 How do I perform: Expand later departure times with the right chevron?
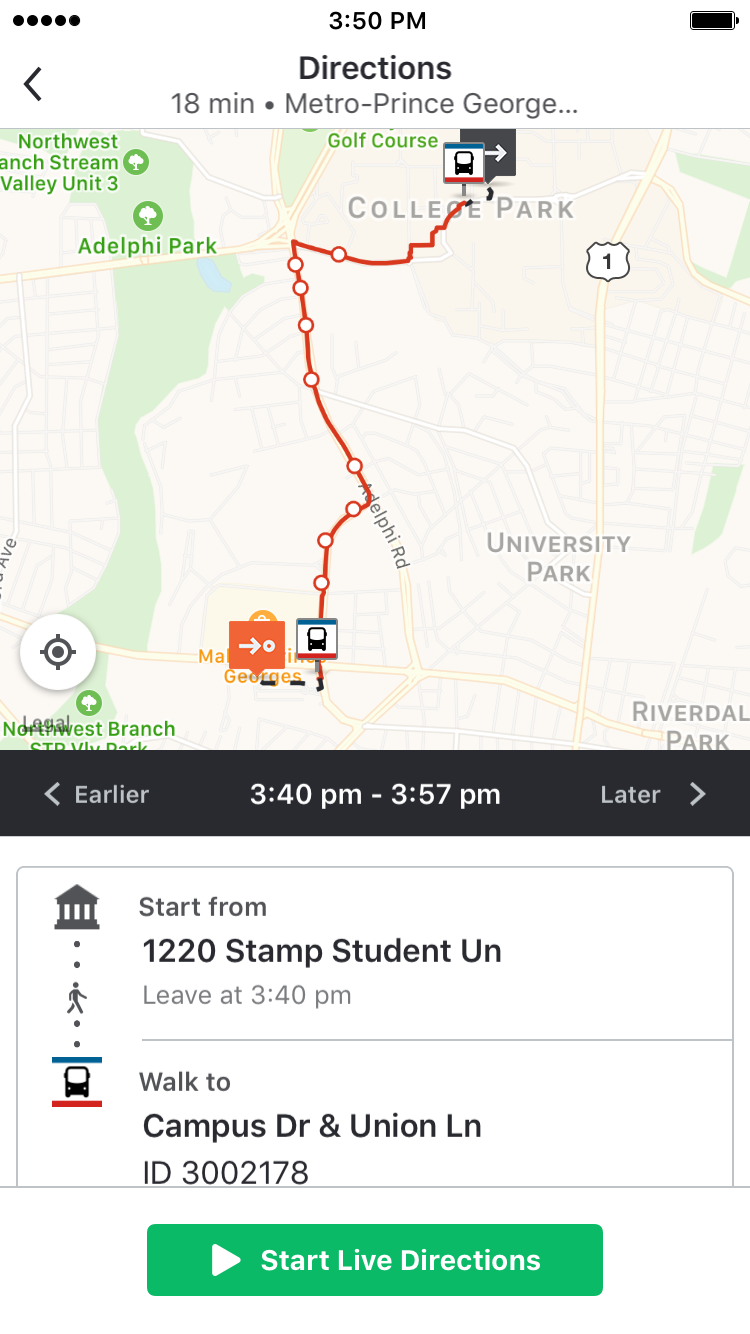(x=698, y=793)
